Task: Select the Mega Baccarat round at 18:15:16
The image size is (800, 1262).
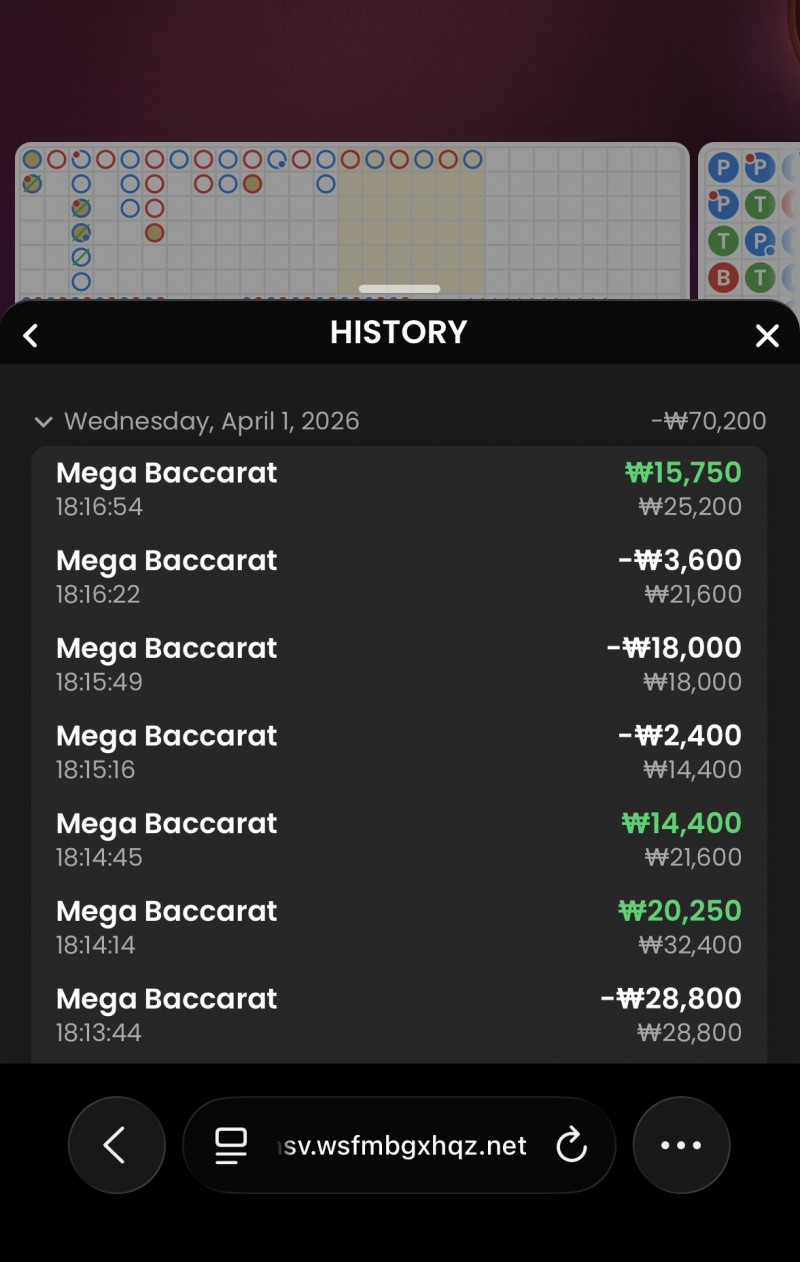Action: coord(398,752)
